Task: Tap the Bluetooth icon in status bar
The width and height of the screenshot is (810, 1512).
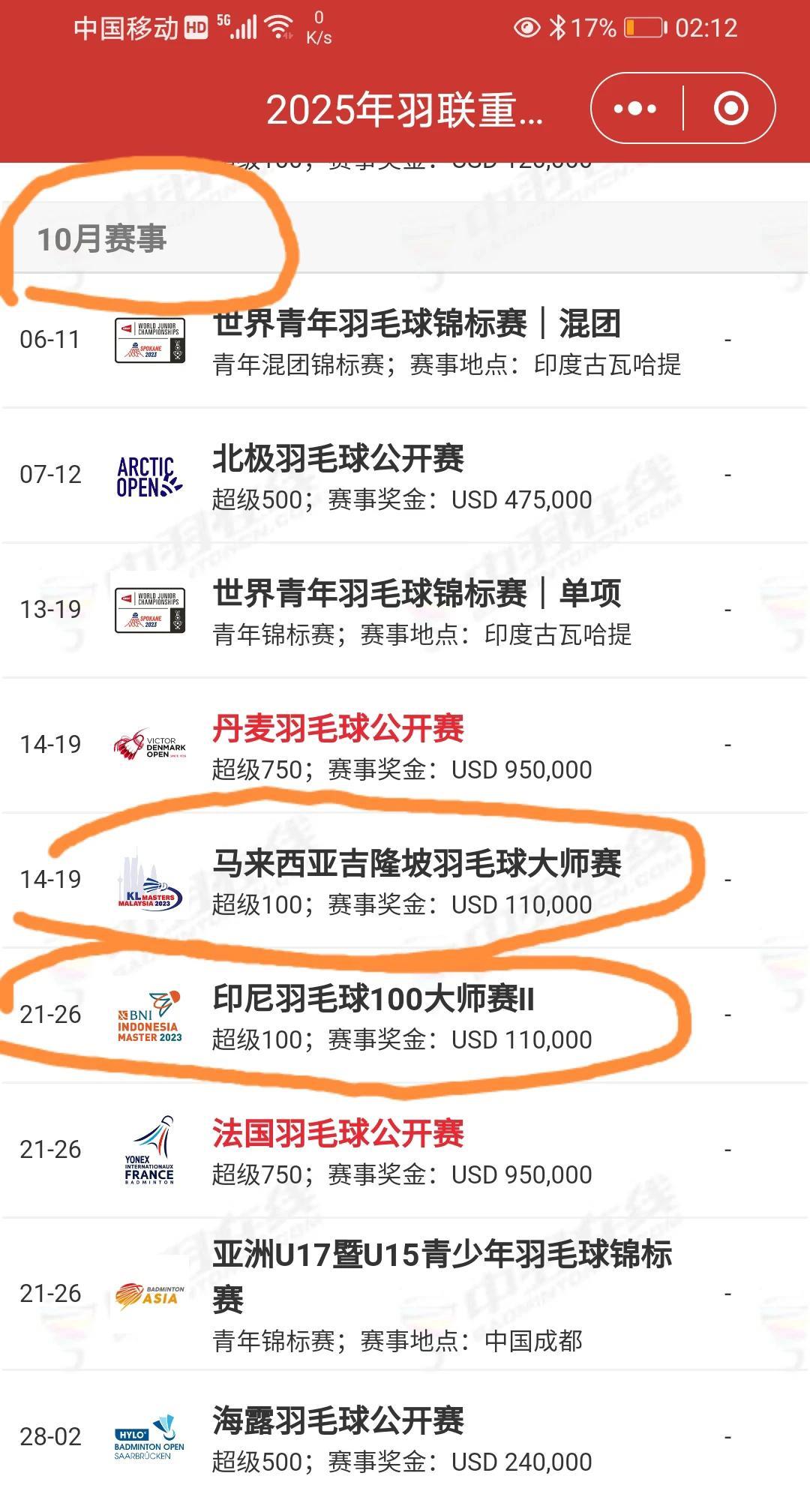Action: [x=561, y=26]
